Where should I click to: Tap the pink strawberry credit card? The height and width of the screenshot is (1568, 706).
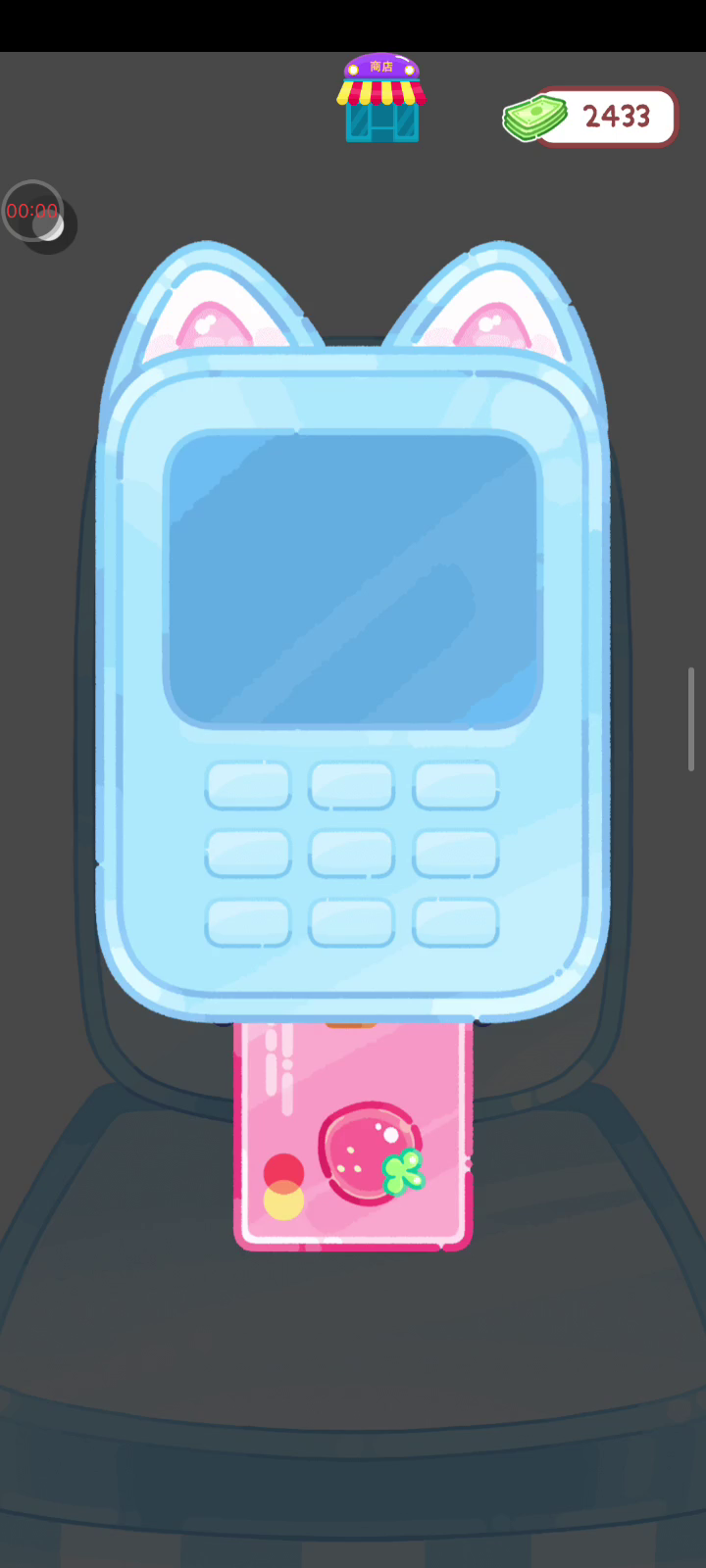coord(353,1142)
